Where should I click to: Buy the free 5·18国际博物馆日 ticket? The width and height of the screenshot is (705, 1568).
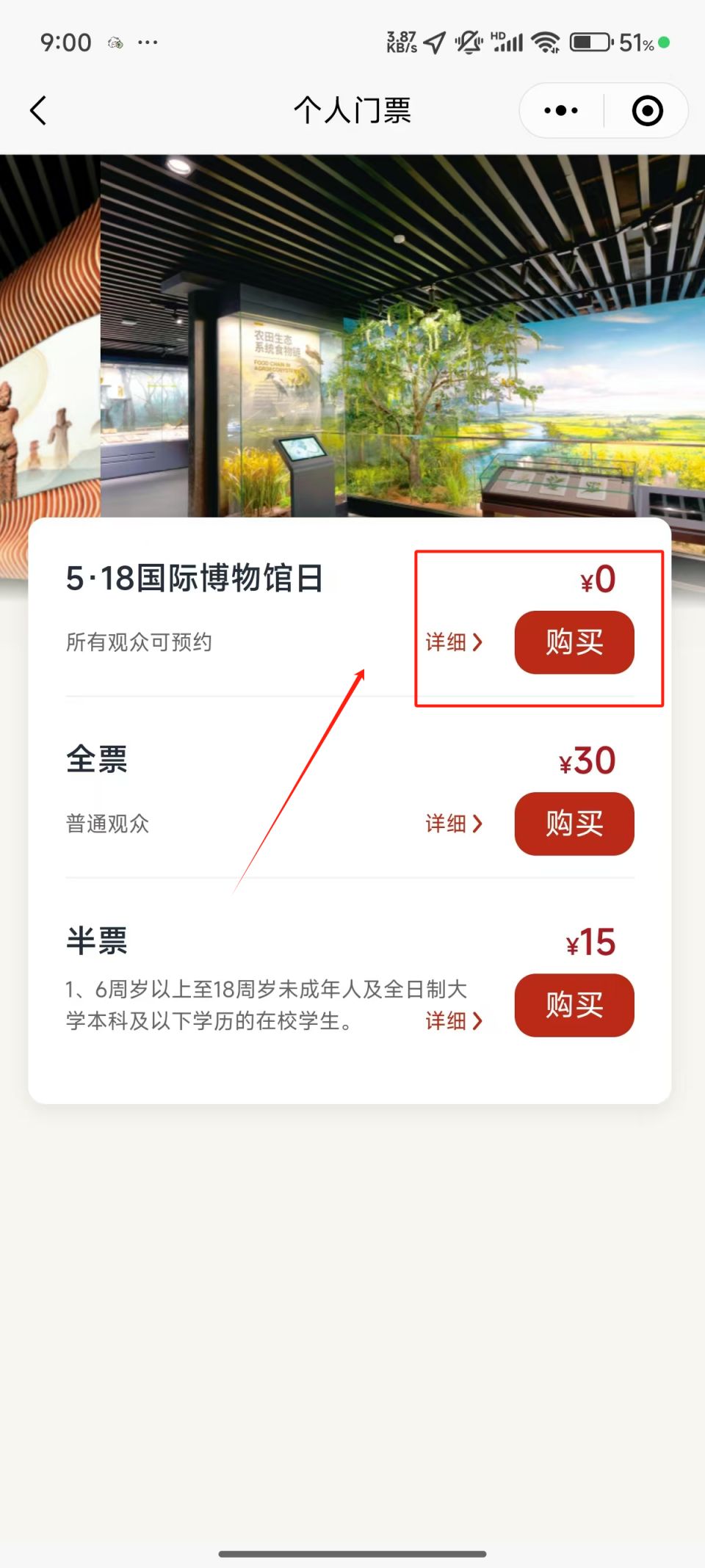[x=574, y=642]
